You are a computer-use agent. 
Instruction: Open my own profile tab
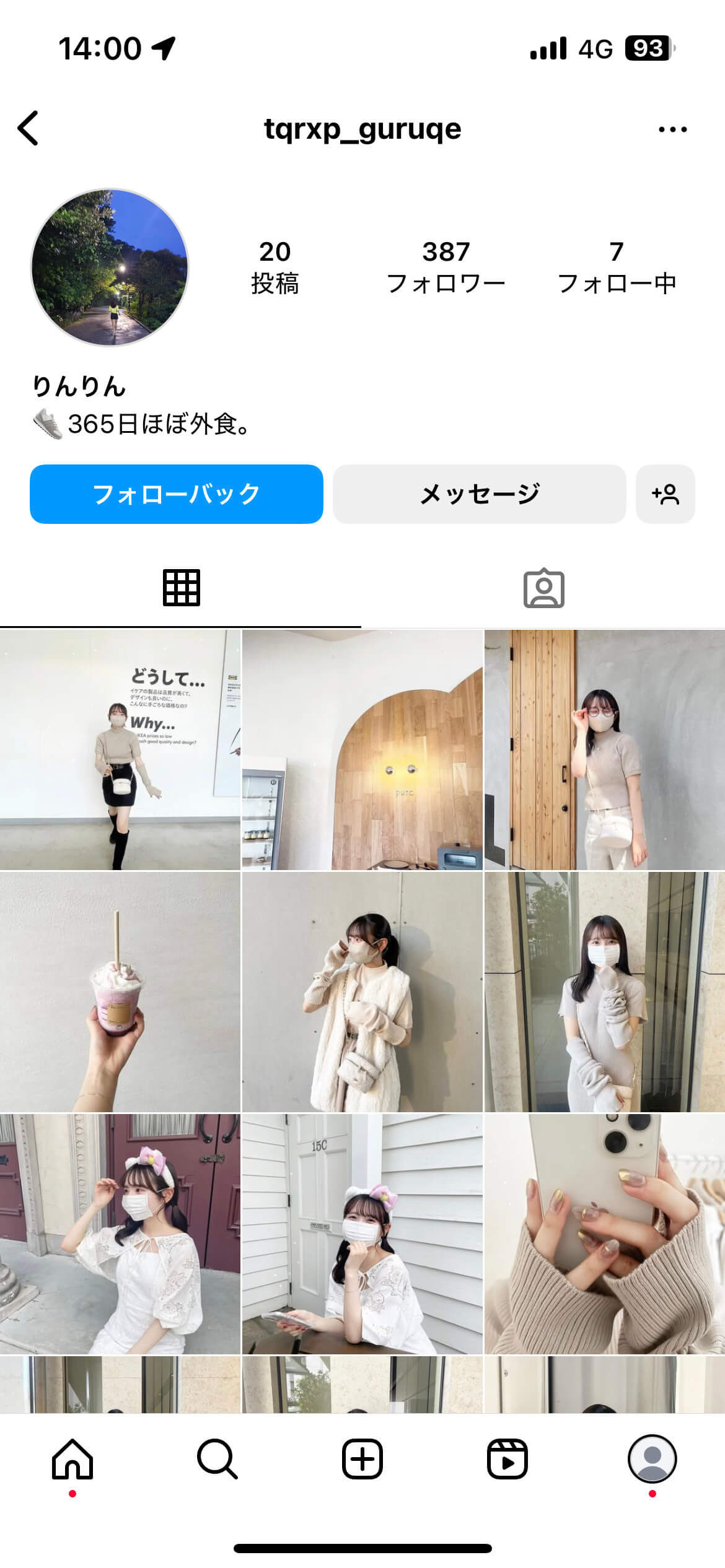tap(652, 1459)
